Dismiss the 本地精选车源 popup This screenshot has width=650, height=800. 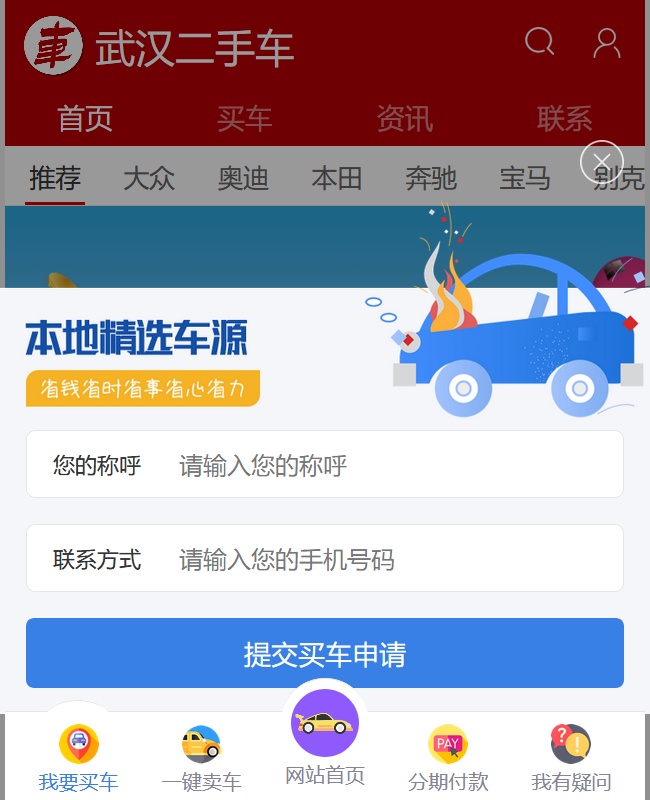pos(602,162)
